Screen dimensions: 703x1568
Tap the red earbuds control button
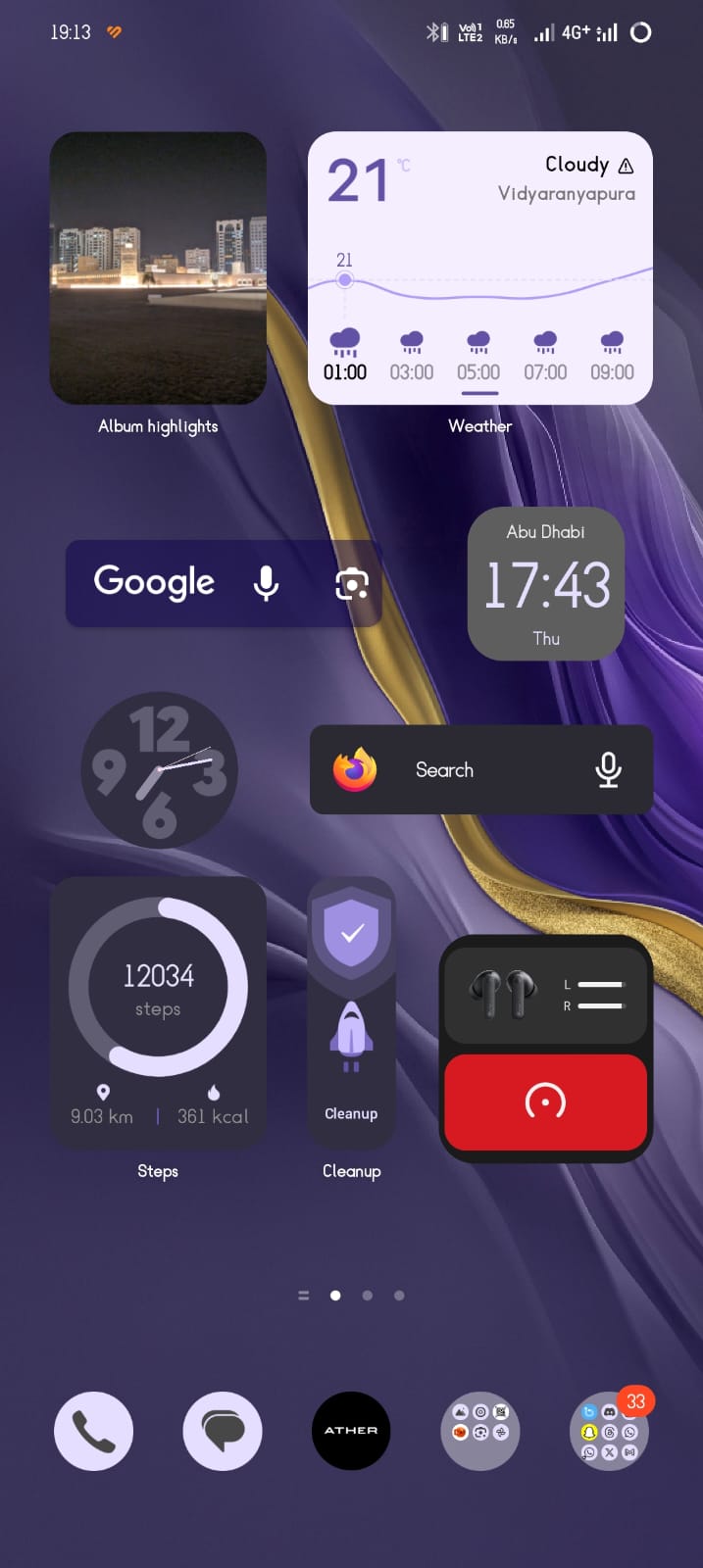point(545,1102)
